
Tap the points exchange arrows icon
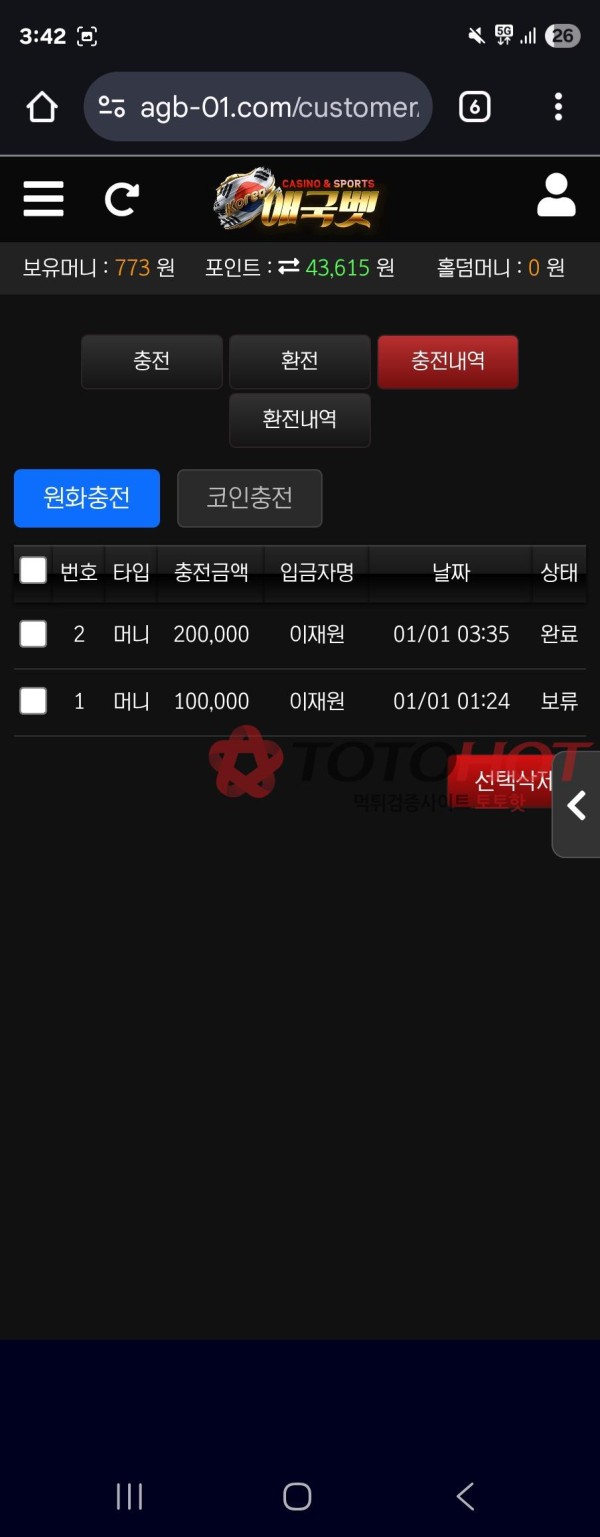coord(289,267)
